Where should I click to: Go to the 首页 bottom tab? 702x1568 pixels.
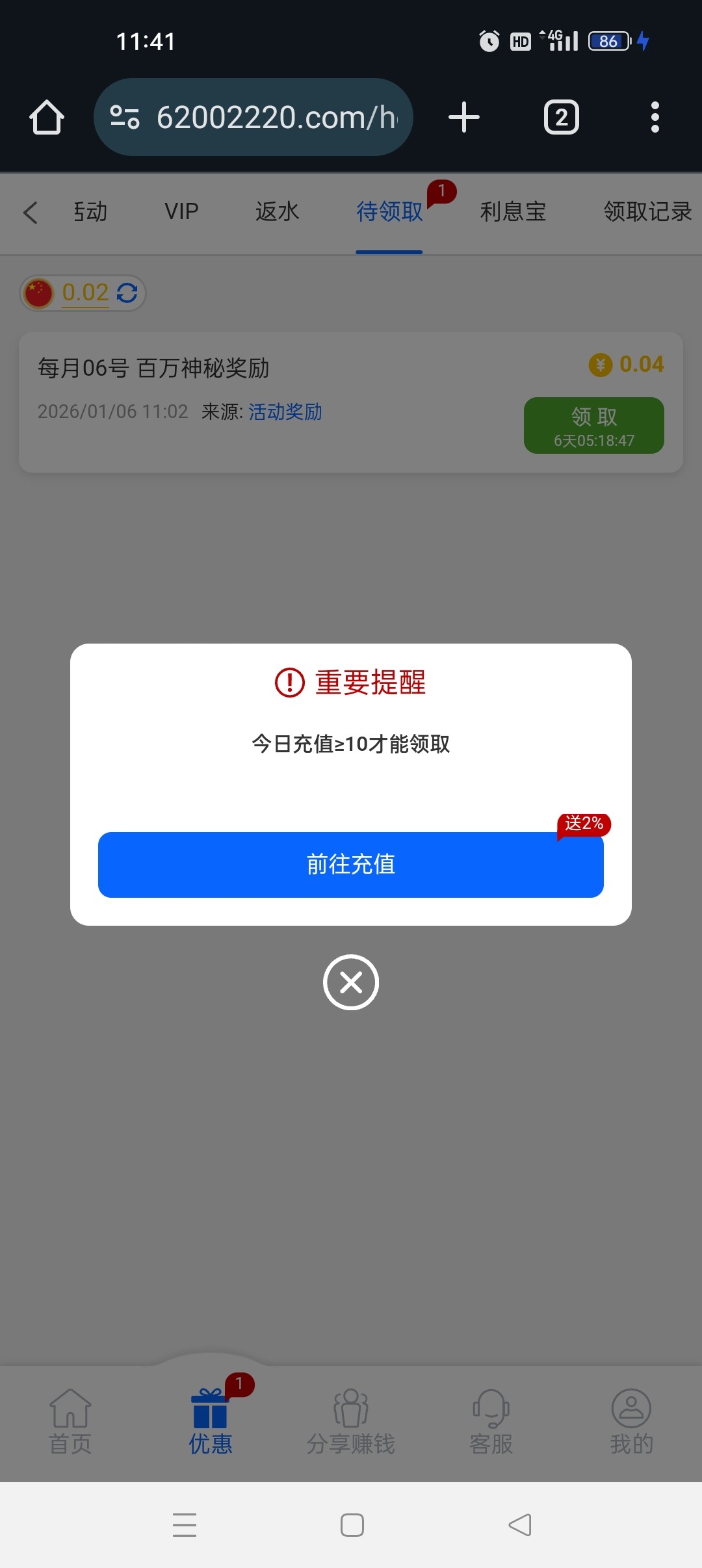pyautogui.click(x=70, y=1422)
